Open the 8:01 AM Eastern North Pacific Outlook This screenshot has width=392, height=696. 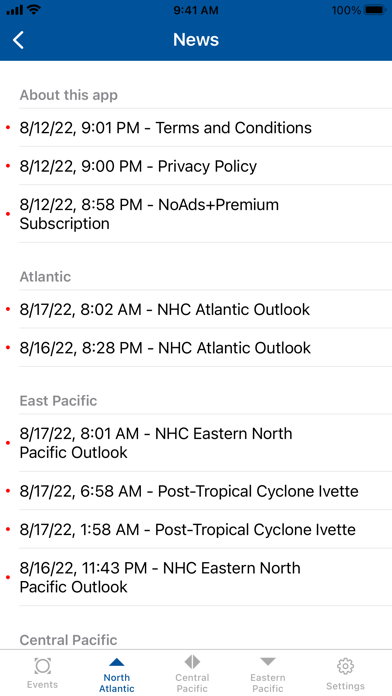click(x=196, y=443)
